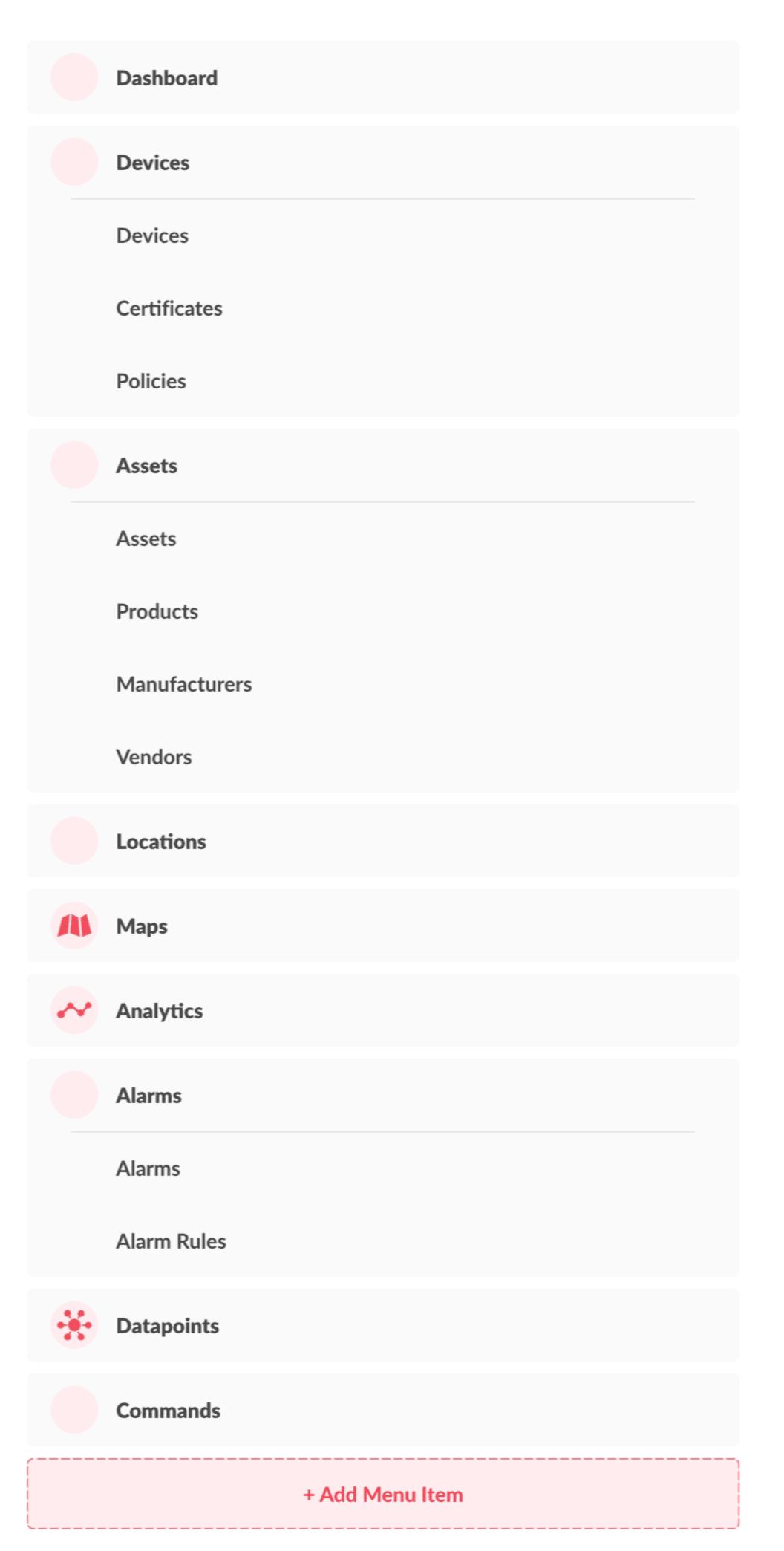Select Vendors under Assets
The image size is (784, 1551).
tap(154, 757)
